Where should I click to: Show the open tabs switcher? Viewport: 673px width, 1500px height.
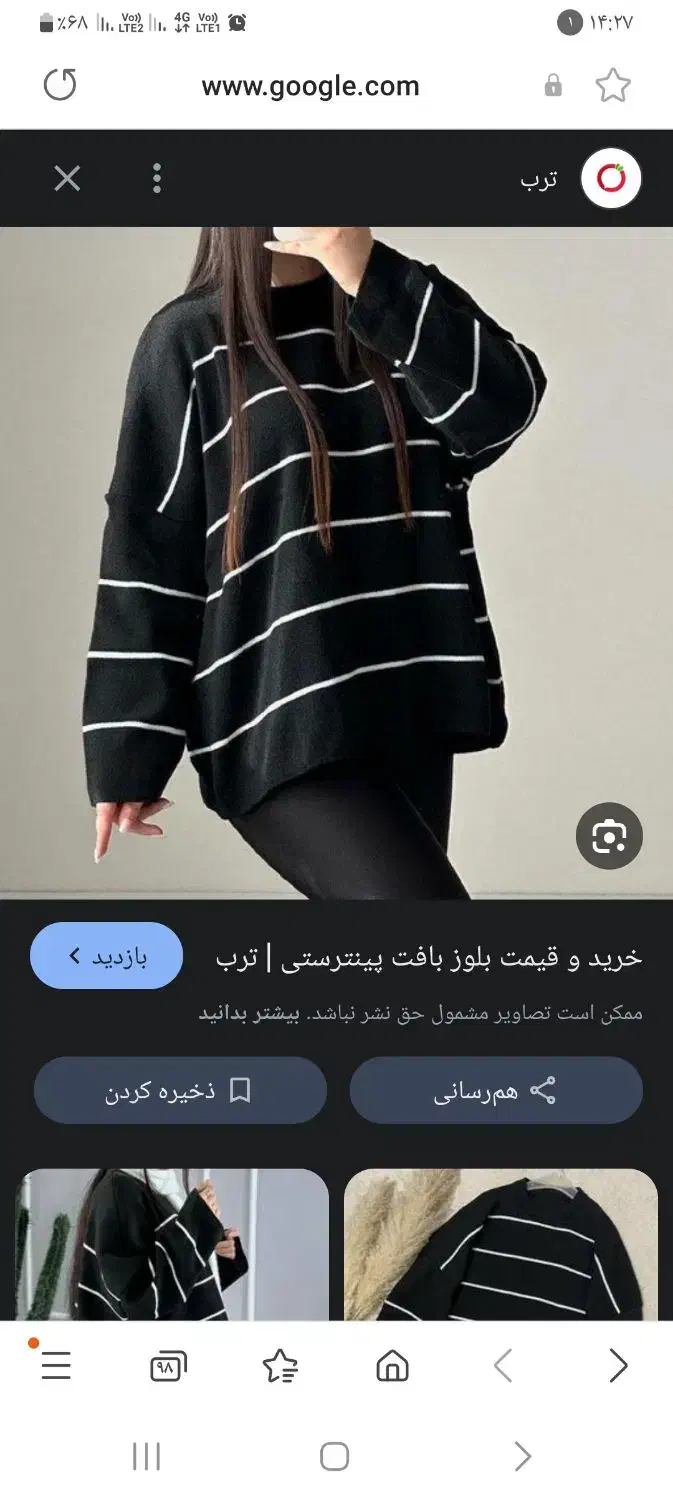[168, 1366]
